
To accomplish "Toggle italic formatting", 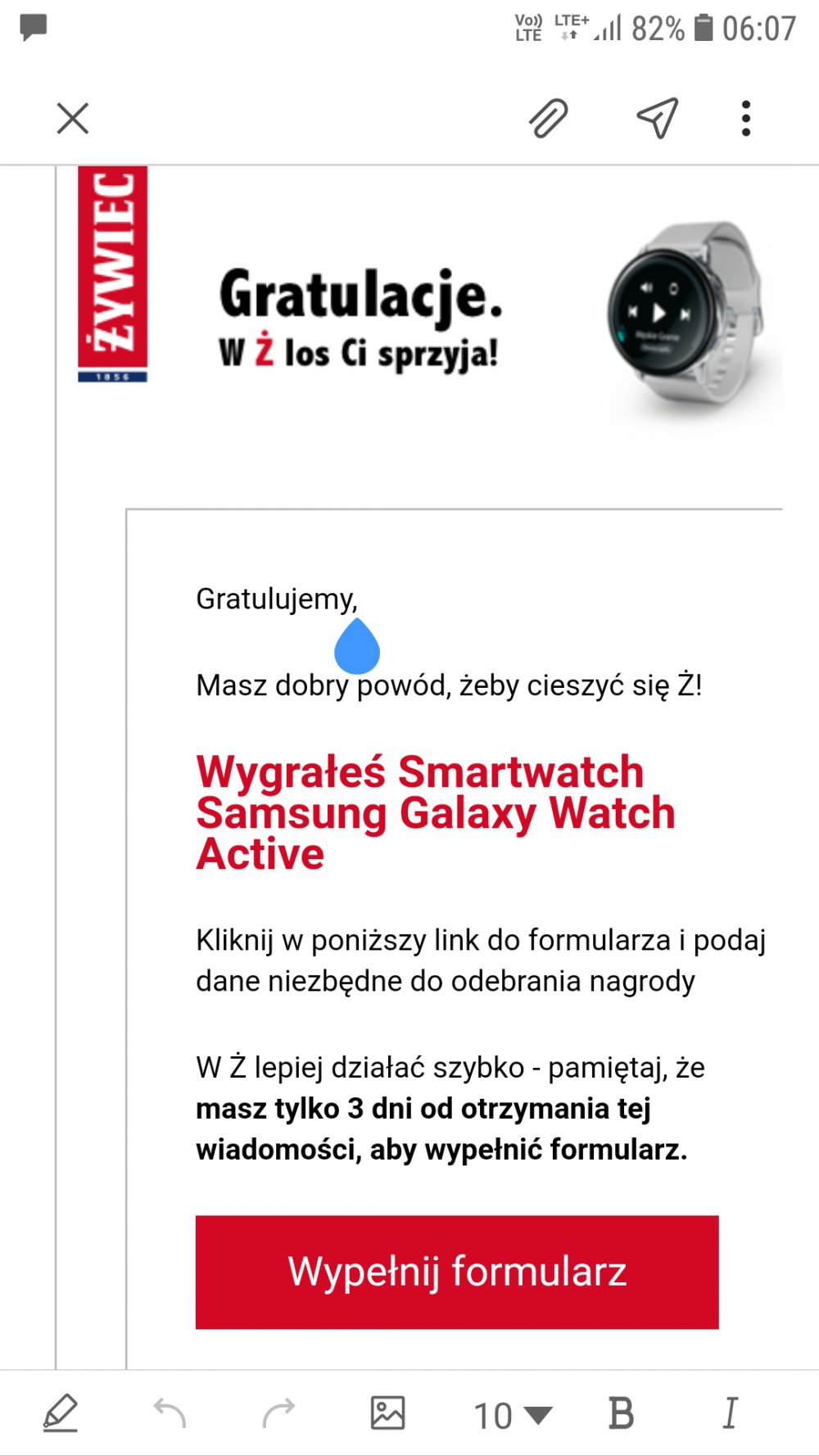I will (x=730, y=1413).
